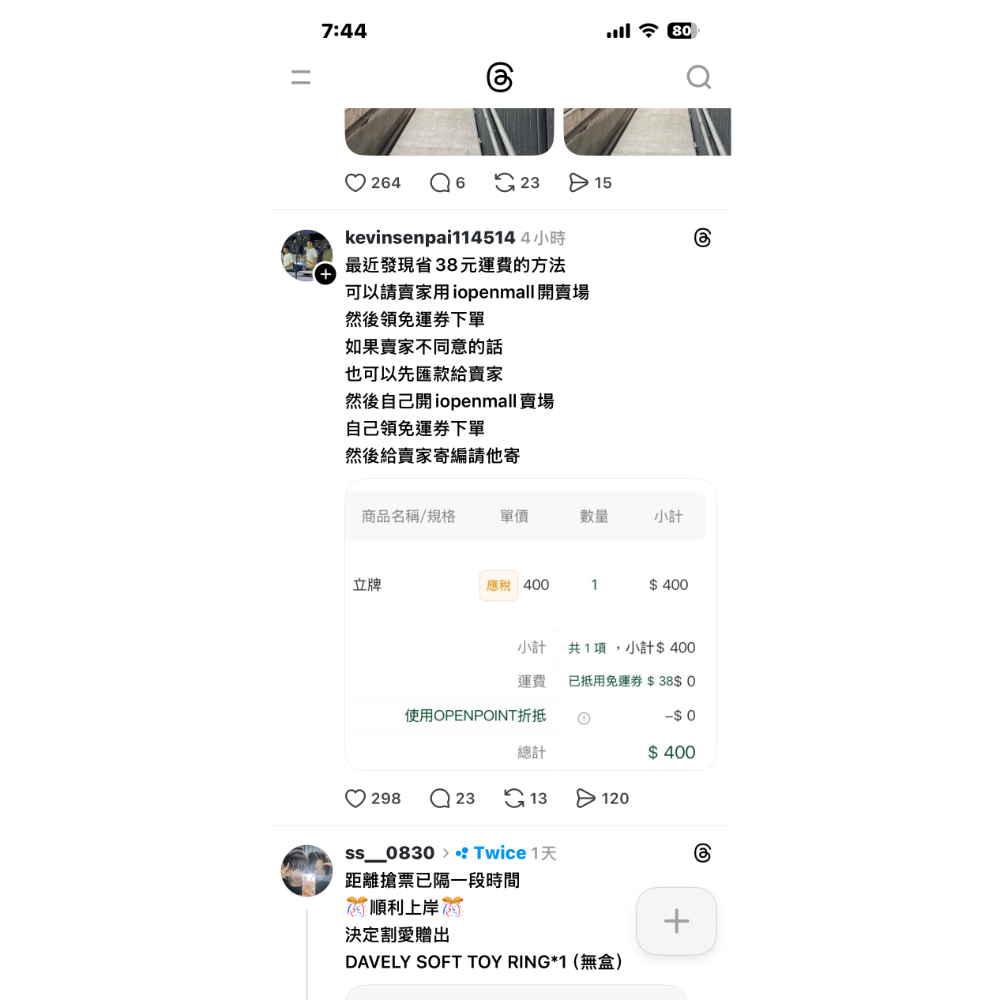The width and height of the screenshot is (1000, 1000).
Task: Open the comments on the 264-like post
Action: 440,183
